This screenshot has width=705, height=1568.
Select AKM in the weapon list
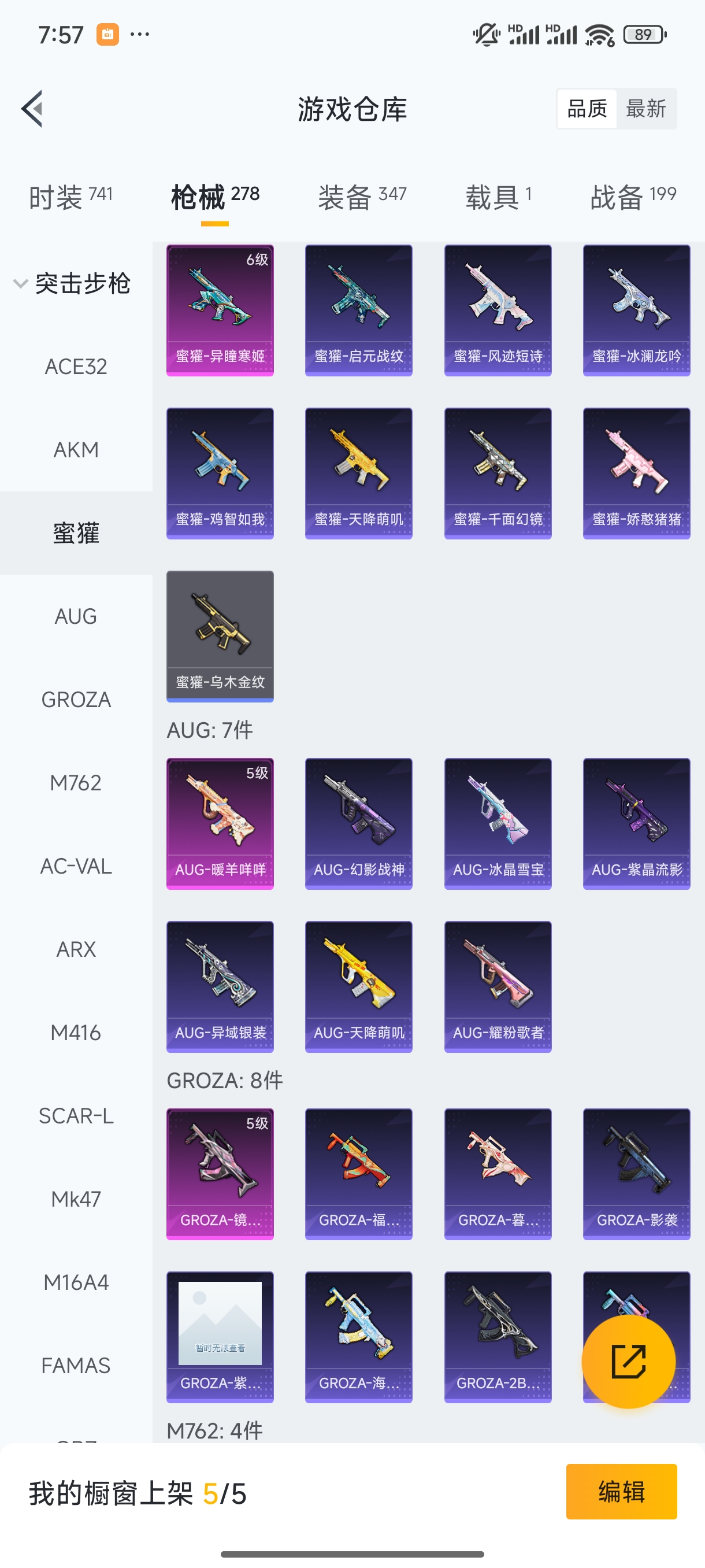(x=76, y=450)
